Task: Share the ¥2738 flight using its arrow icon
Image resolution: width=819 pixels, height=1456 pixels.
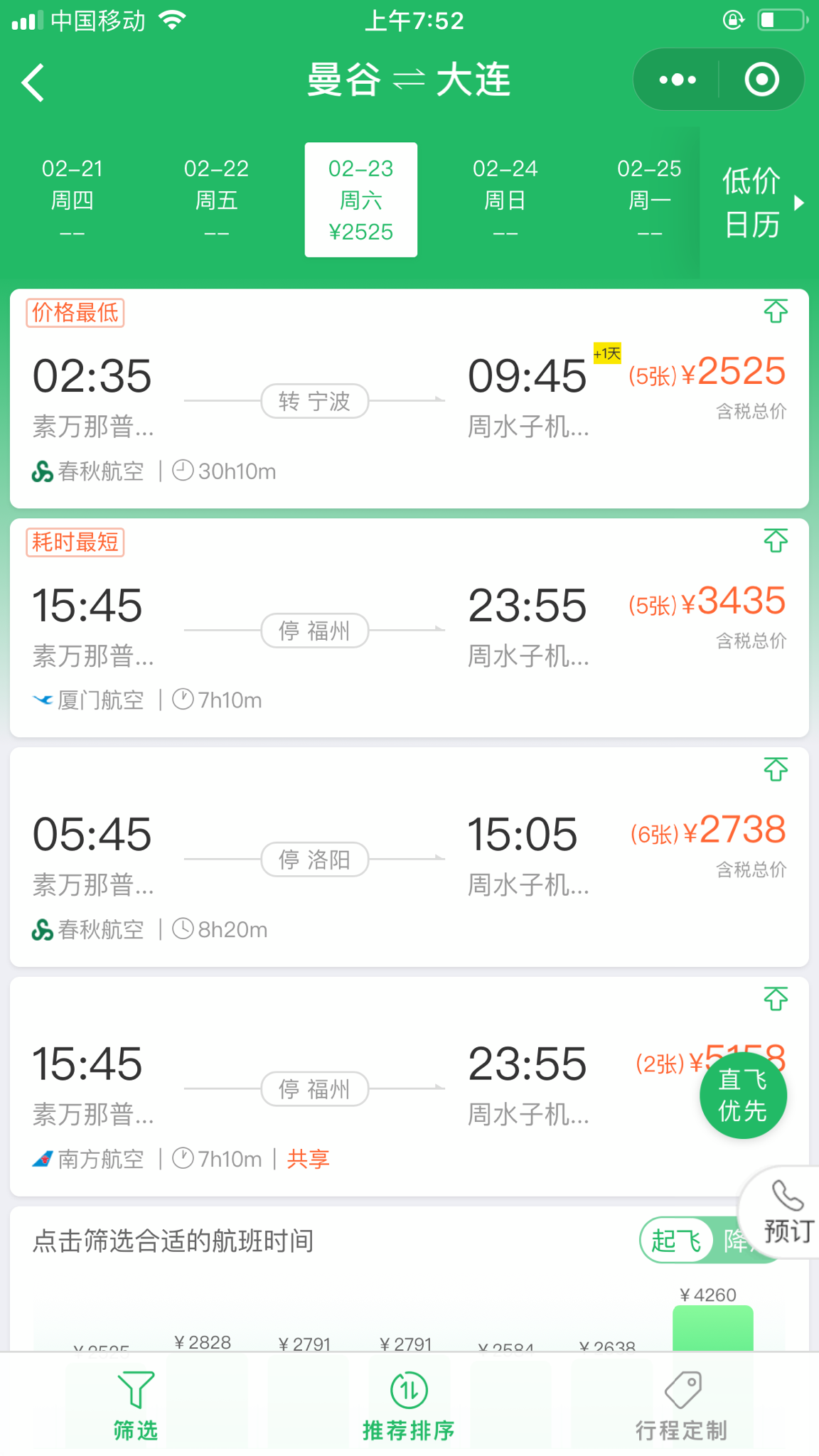Action: (776, 769)
